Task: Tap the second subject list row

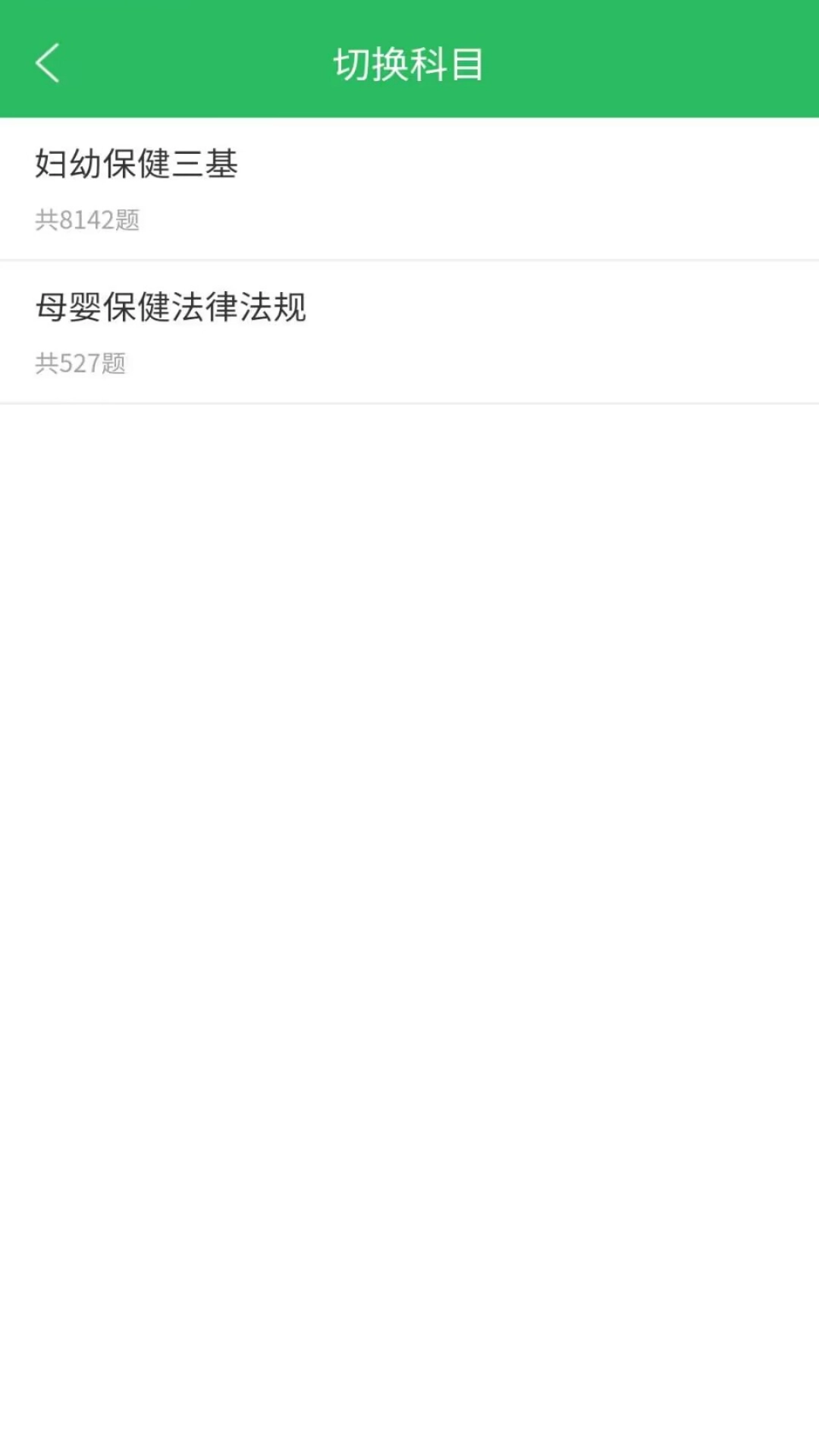Action: [x=409, y=331]
